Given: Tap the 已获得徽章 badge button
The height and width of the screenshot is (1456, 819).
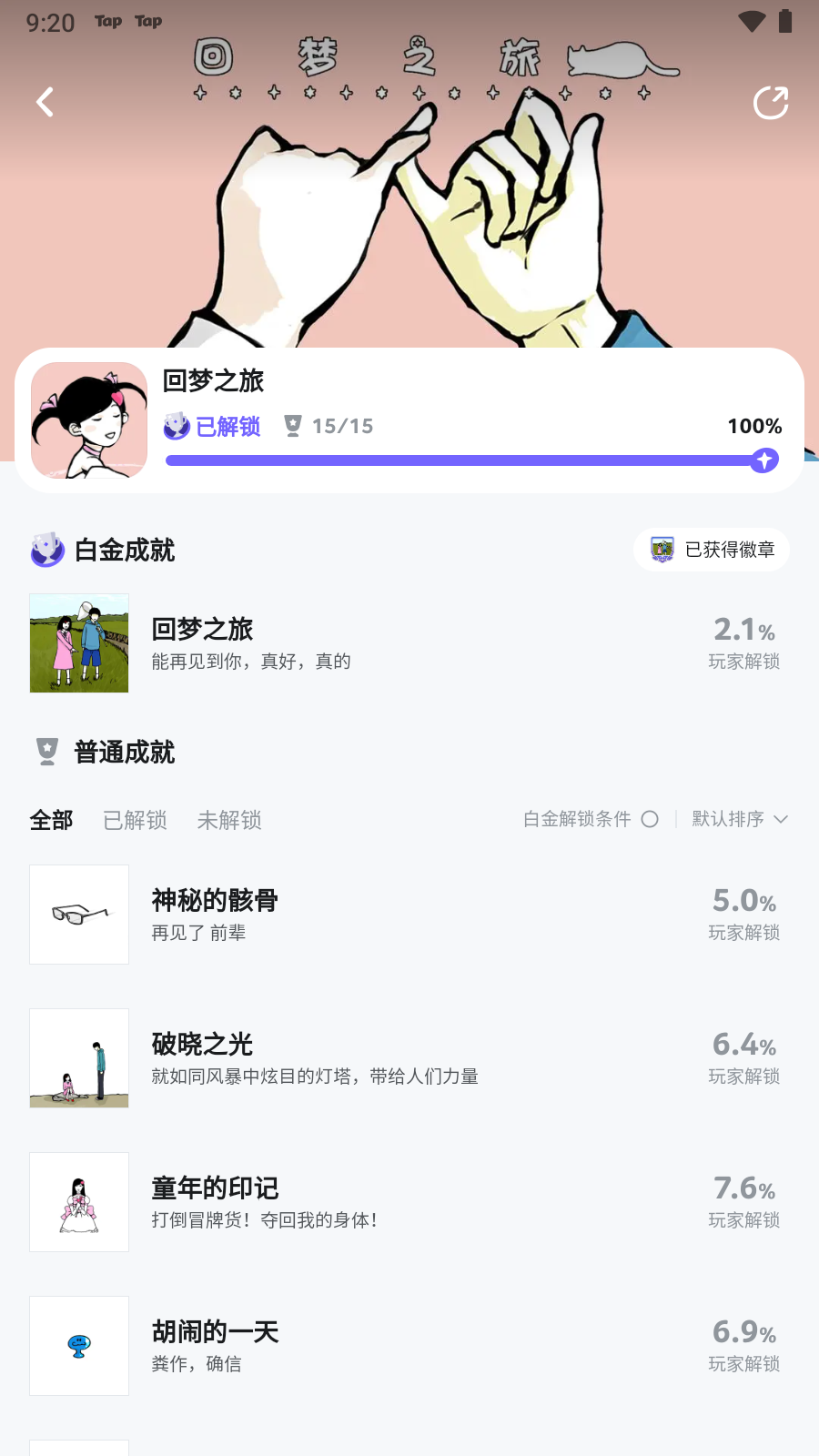Looking at the screenshot, I should coord(712,550).
